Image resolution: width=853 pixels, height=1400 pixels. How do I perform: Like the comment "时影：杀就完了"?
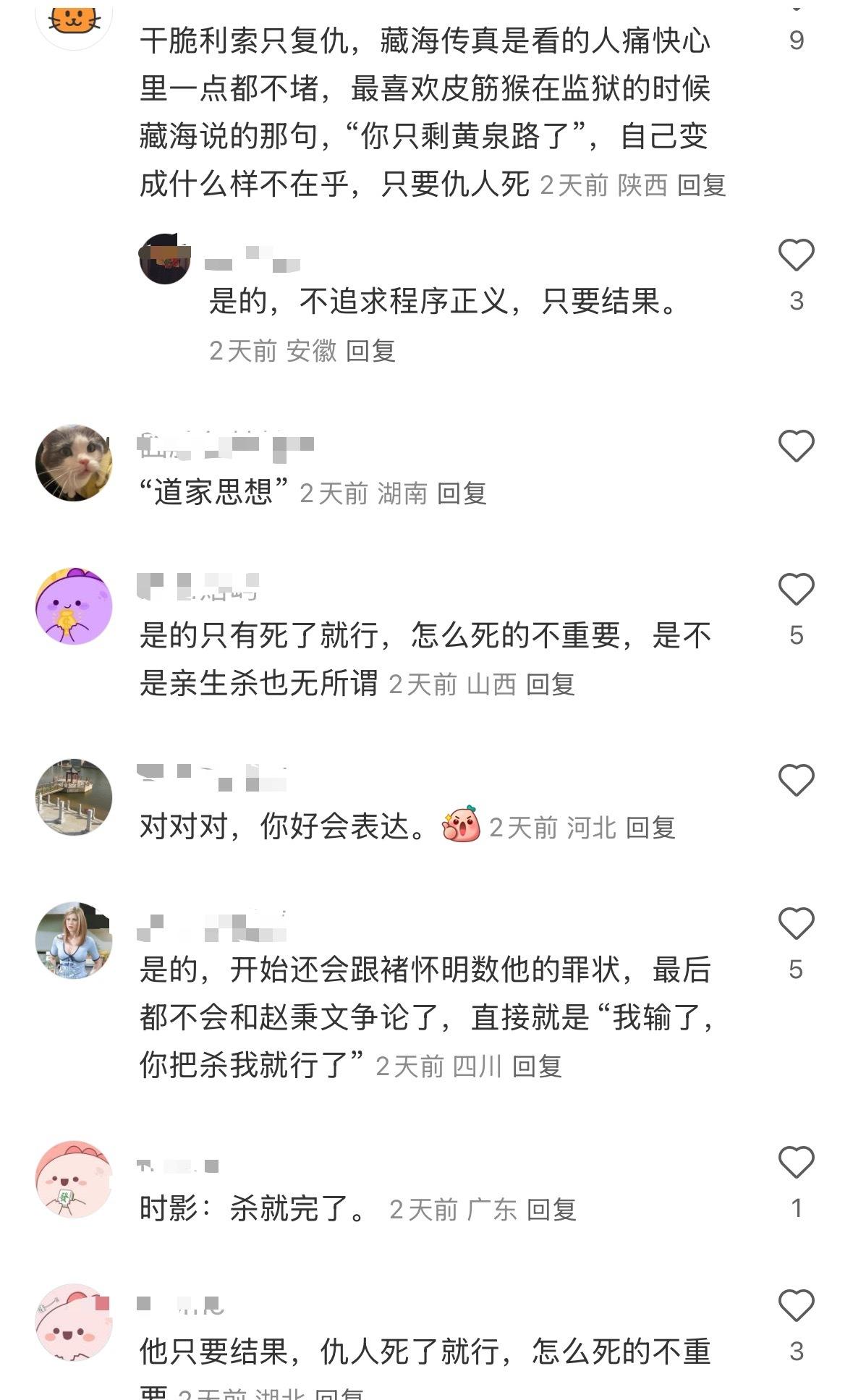796,1163
